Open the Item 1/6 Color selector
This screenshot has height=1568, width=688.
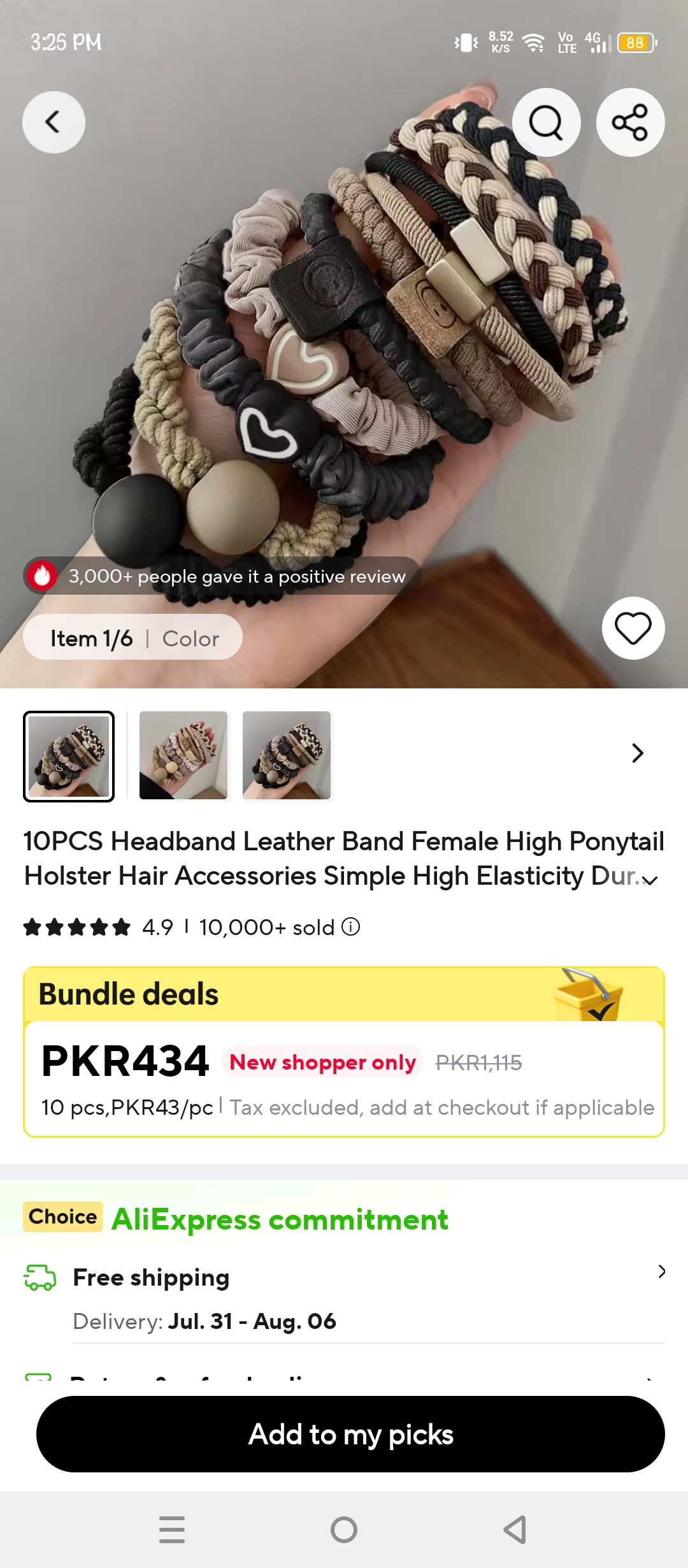[133, 637]
